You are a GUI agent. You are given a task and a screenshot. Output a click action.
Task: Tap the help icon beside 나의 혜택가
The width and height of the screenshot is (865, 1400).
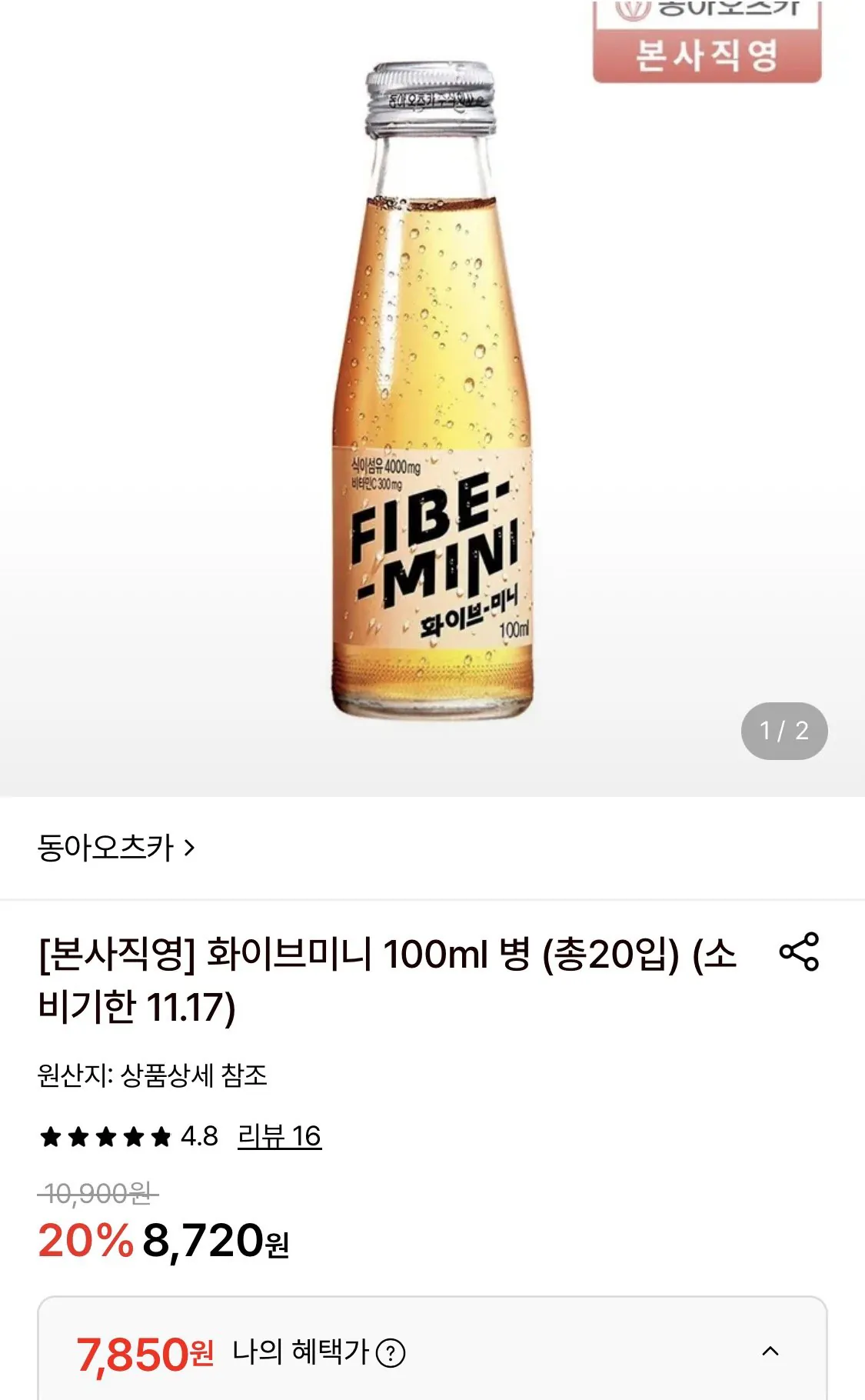pyautogui.click(x=391, y=1353)
